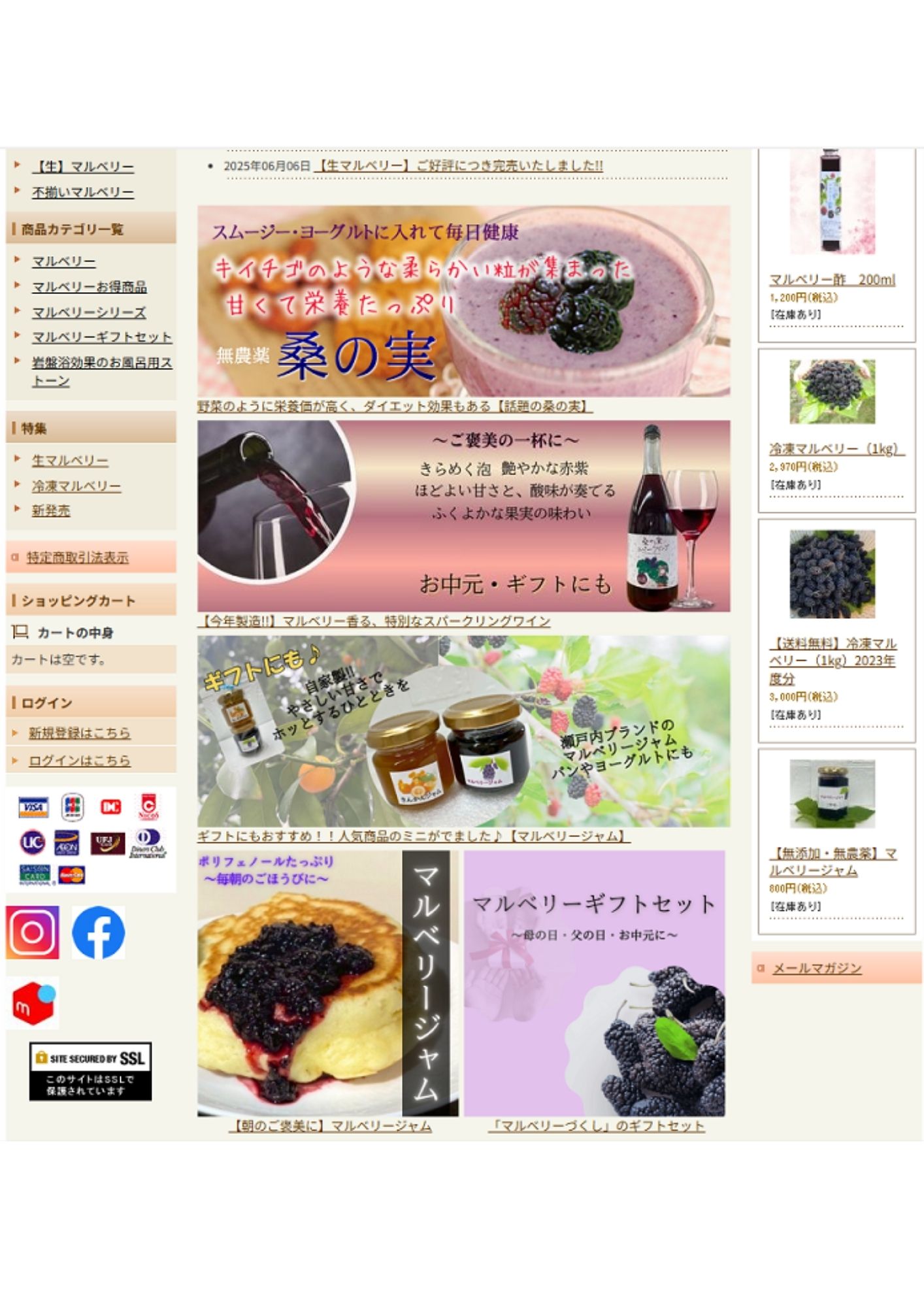View 冷凍マルベリー（1kg） 2,970円 product

click(835, 449)
